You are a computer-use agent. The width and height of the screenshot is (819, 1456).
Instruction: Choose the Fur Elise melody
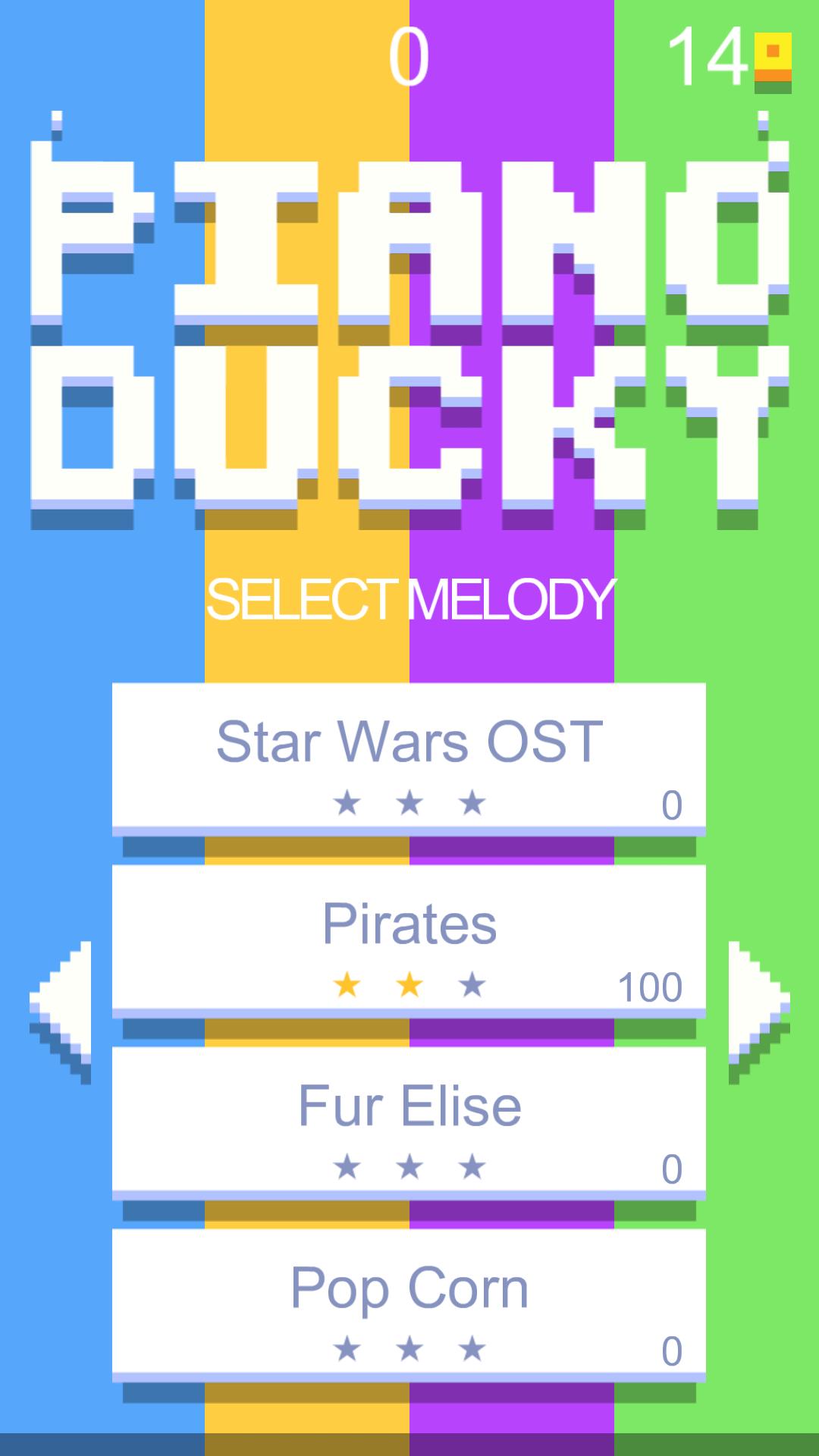(x=409, y=1121)
